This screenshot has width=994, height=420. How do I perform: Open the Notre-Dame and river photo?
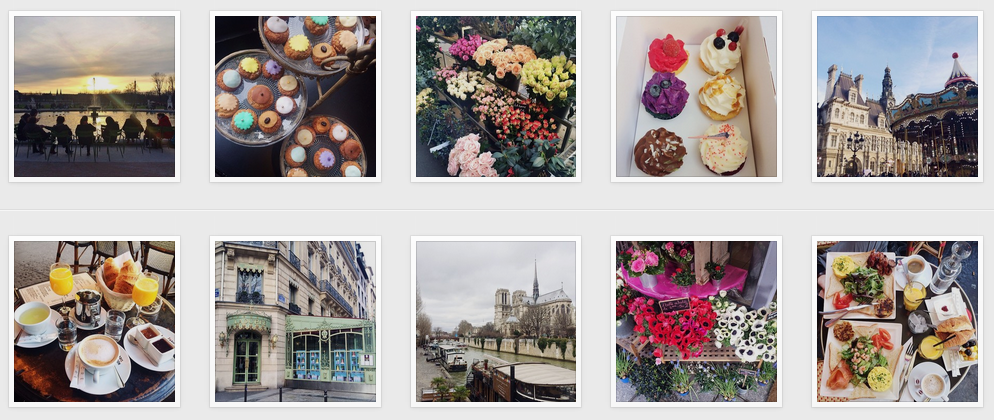tap(496, 321)
